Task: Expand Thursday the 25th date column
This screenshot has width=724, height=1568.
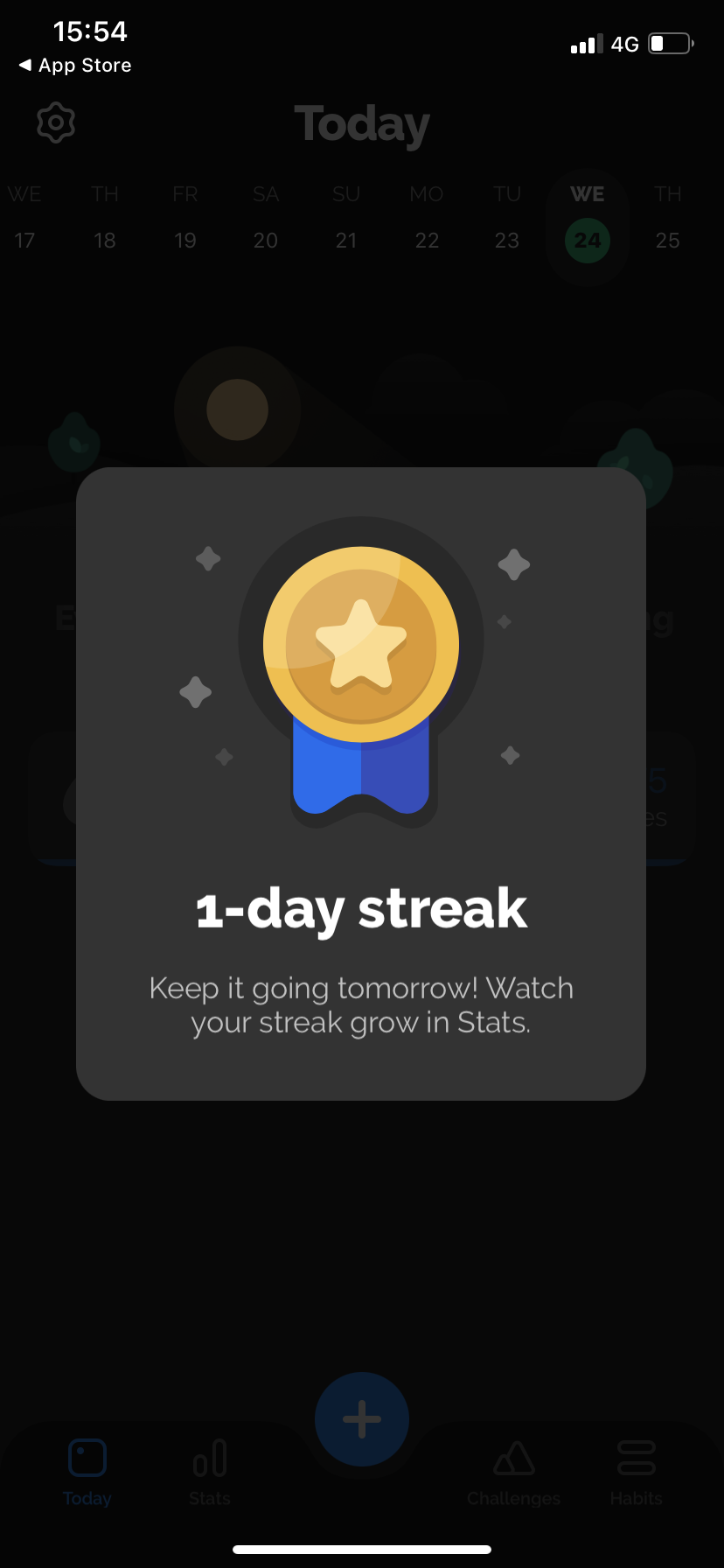Action: click(x=667, y=240)
